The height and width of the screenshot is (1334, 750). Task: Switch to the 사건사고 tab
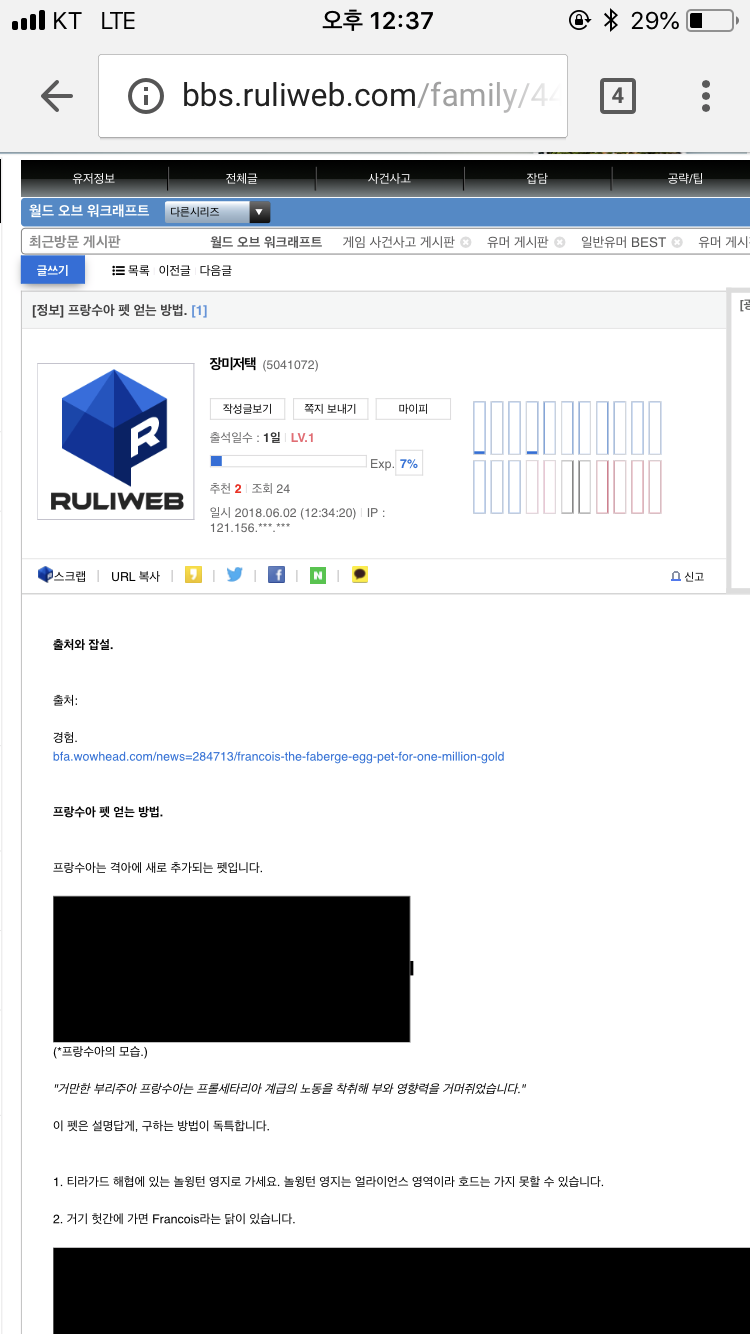point(389,178)
